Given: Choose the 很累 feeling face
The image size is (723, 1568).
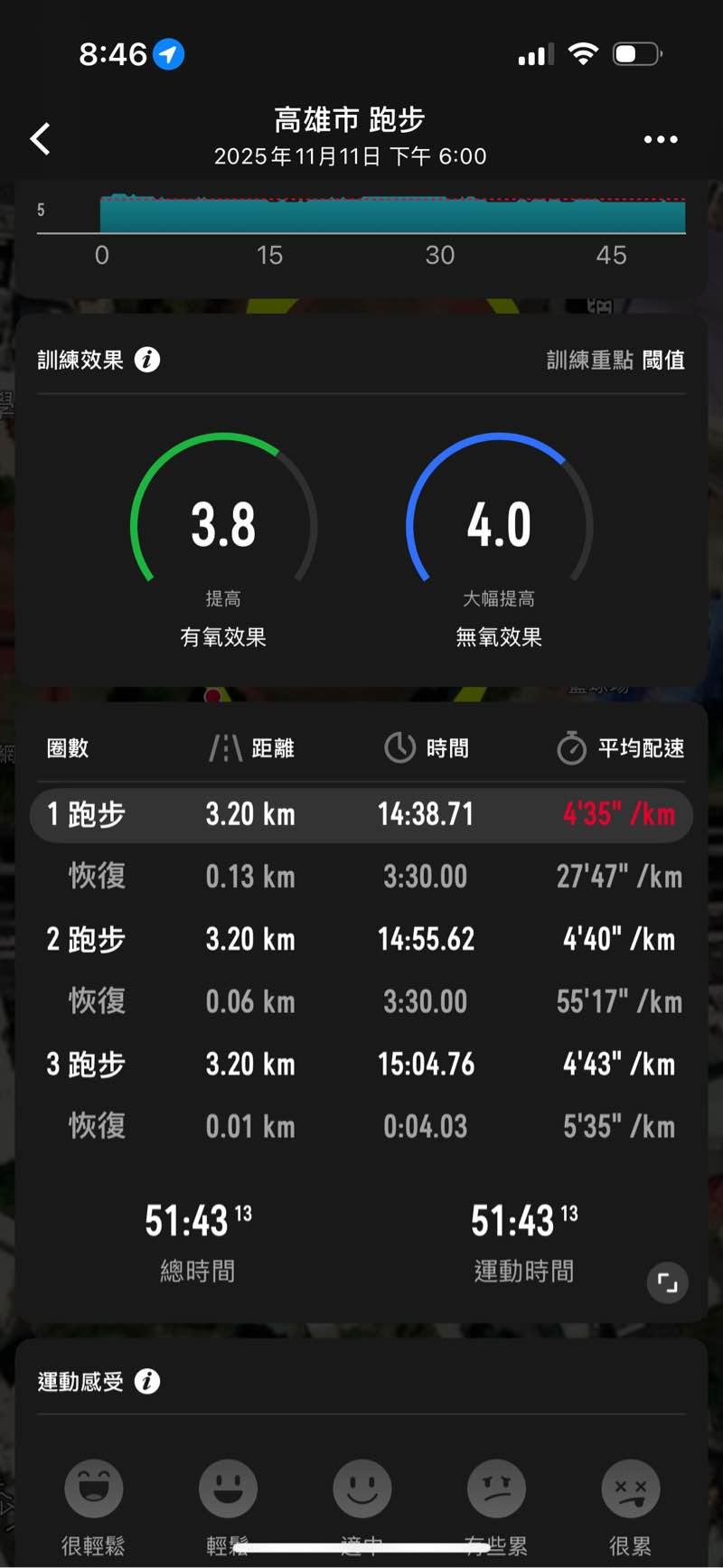Looking at the screenshot, I should point(630,1488).
